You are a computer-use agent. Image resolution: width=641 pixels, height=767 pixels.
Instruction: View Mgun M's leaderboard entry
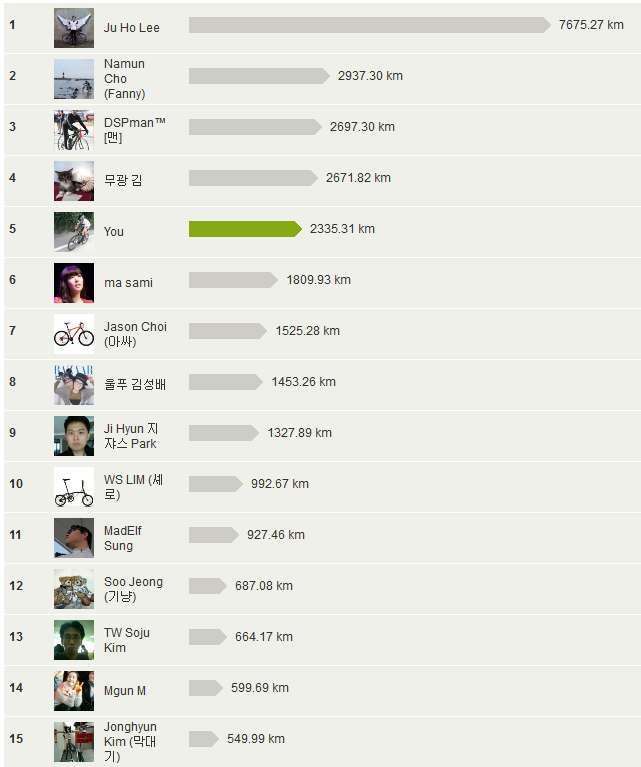point(124,691)
